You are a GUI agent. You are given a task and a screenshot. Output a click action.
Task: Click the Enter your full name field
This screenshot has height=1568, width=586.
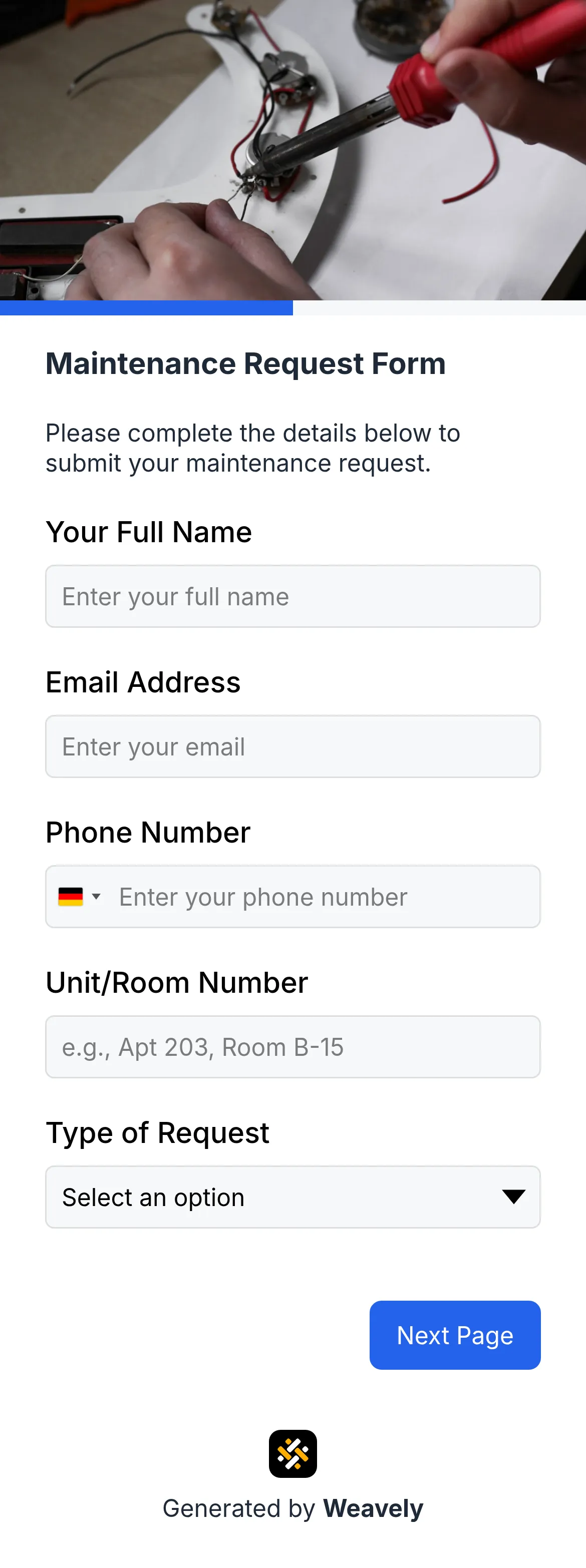click(292, 596)
